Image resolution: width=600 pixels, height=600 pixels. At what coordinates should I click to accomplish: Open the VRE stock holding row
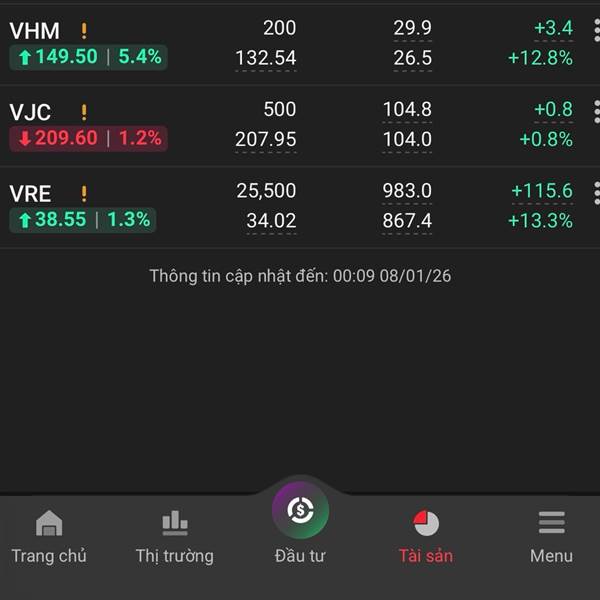pos(300,206)
